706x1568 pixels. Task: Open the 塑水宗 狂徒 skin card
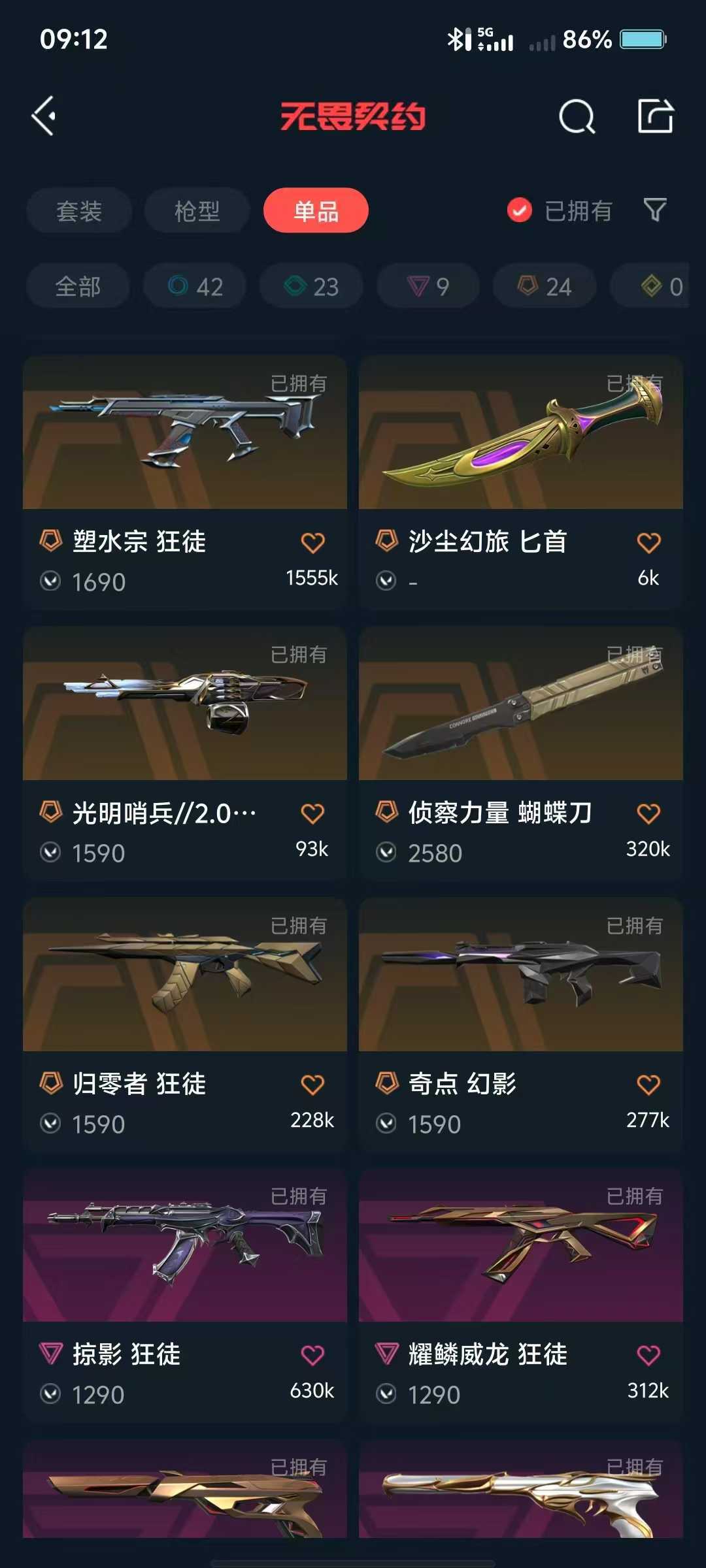(x=185, y=482)
